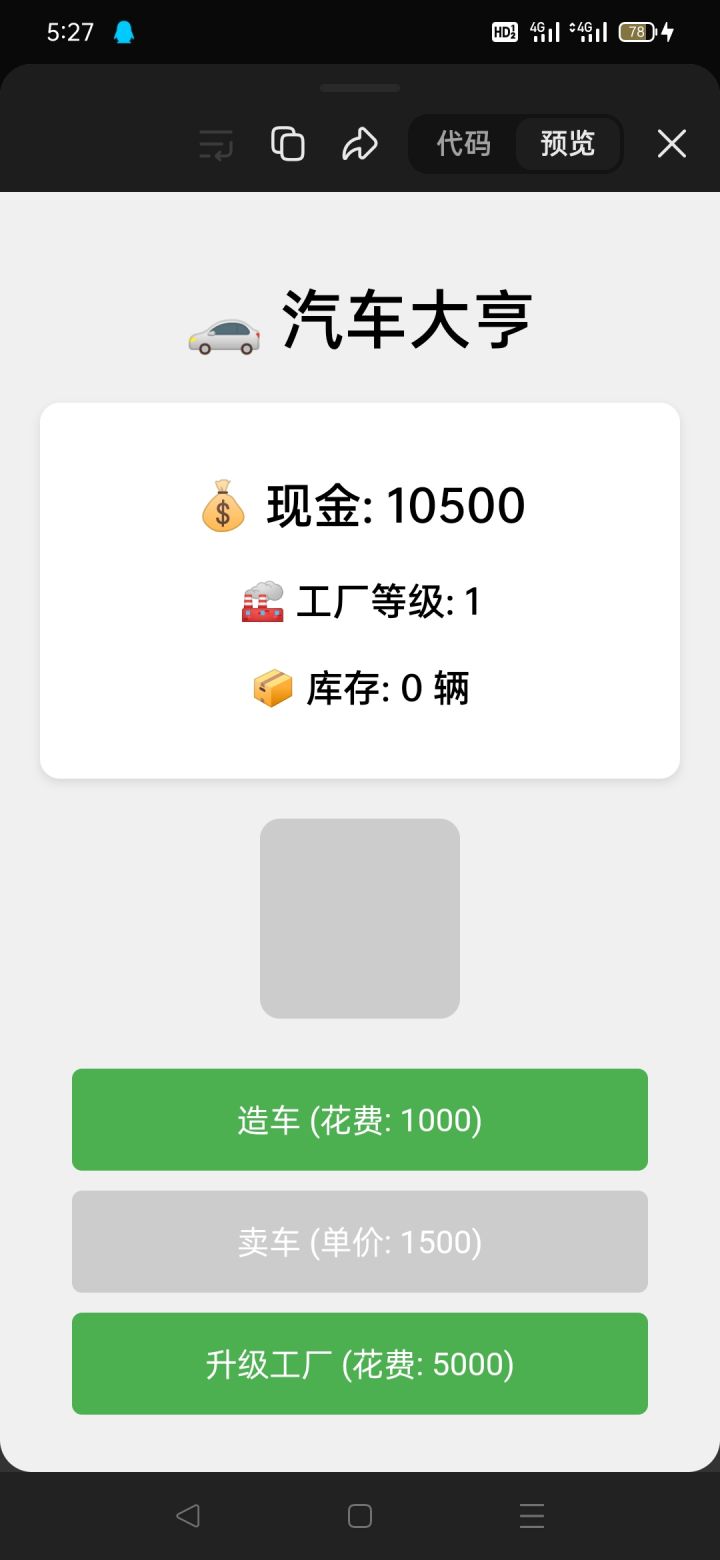The width and height of the screenshot is (720, 1560).
Task: Tap the home circle navigation button
Action: (x=359, y=1515)
